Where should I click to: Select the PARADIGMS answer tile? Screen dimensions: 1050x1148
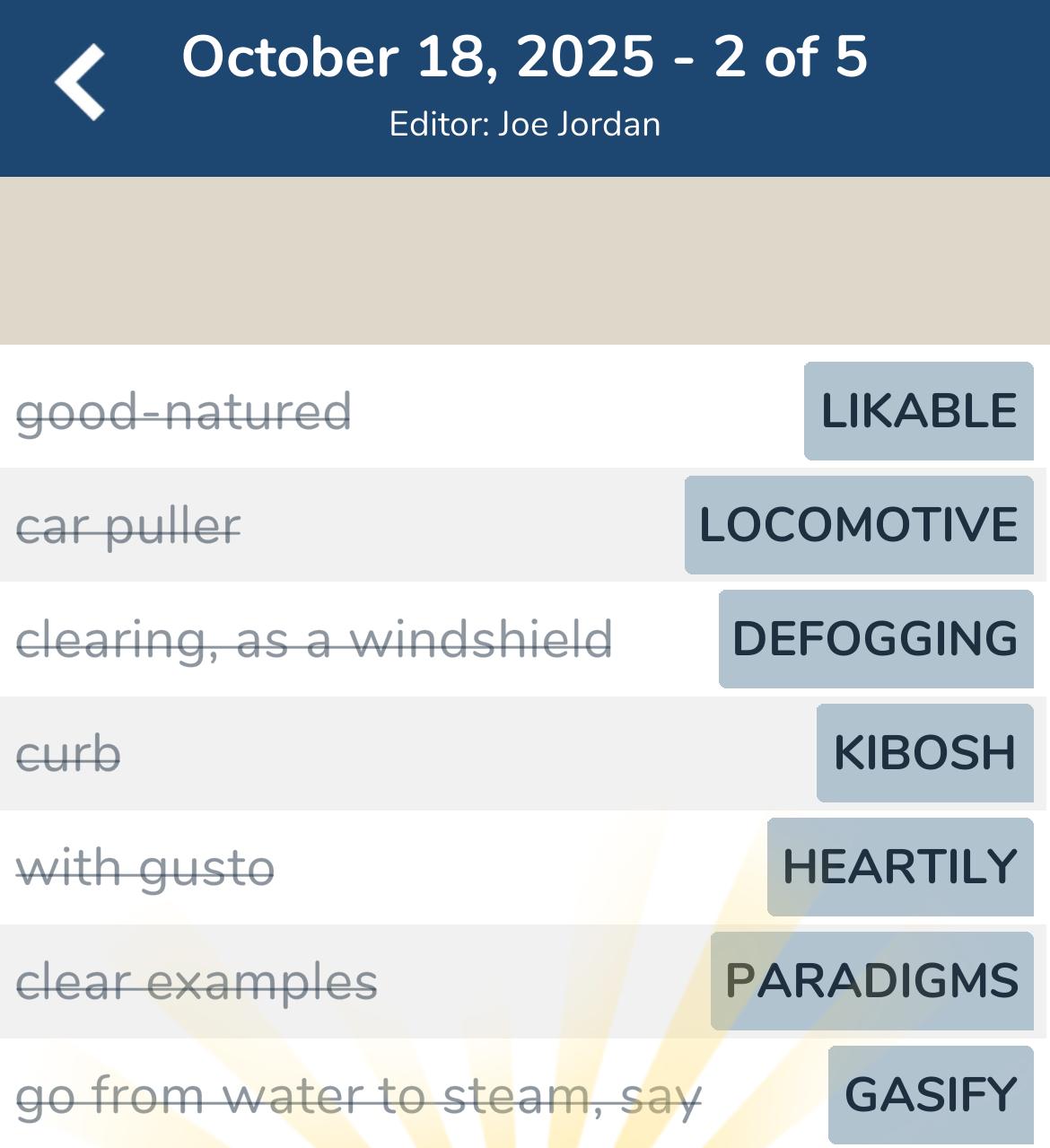point(870,980)
